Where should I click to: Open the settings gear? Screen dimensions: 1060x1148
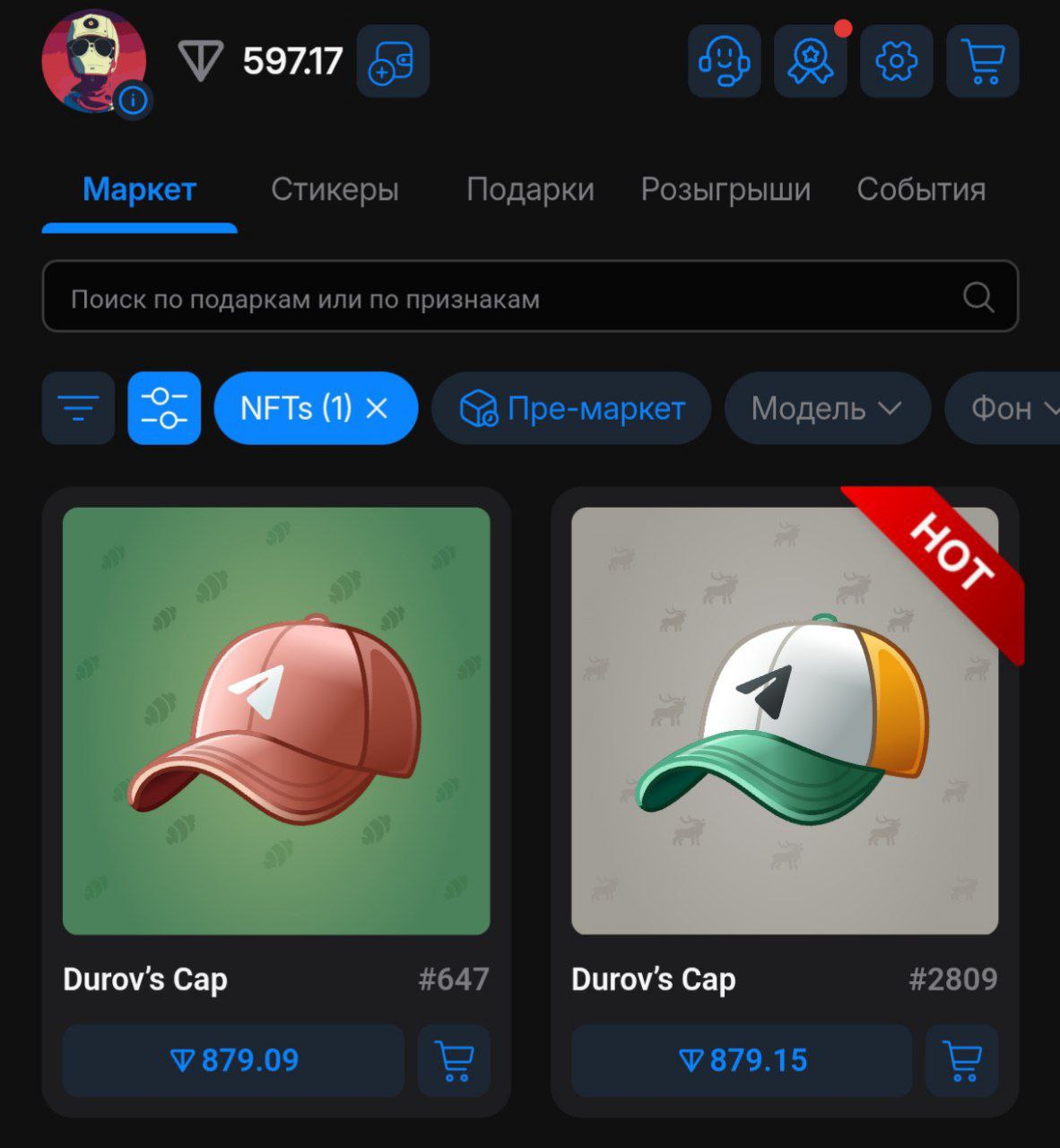pyautogui.click(x=896, y=62)
